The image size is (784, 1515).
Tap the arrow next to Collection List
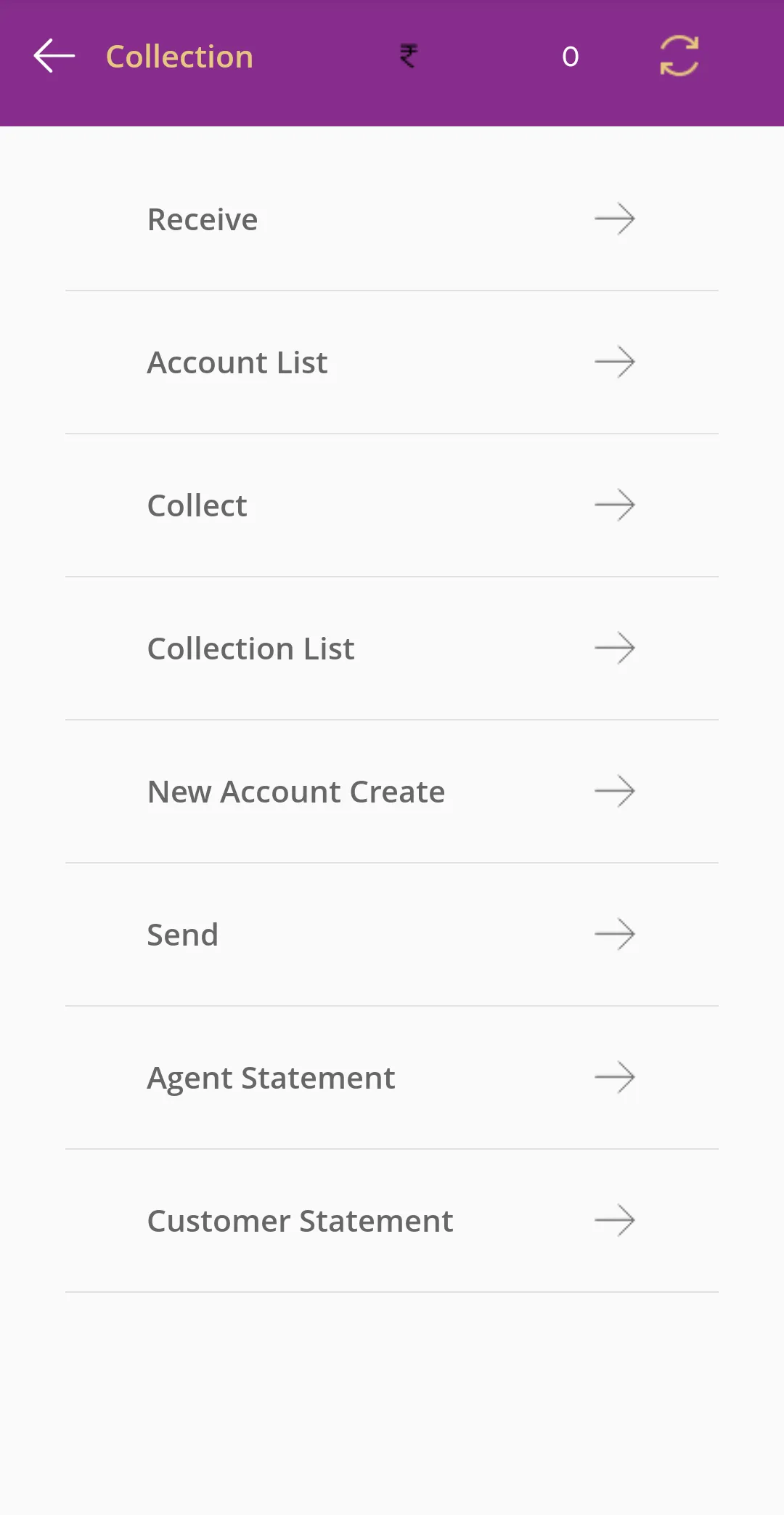click(x=614, y=649)
